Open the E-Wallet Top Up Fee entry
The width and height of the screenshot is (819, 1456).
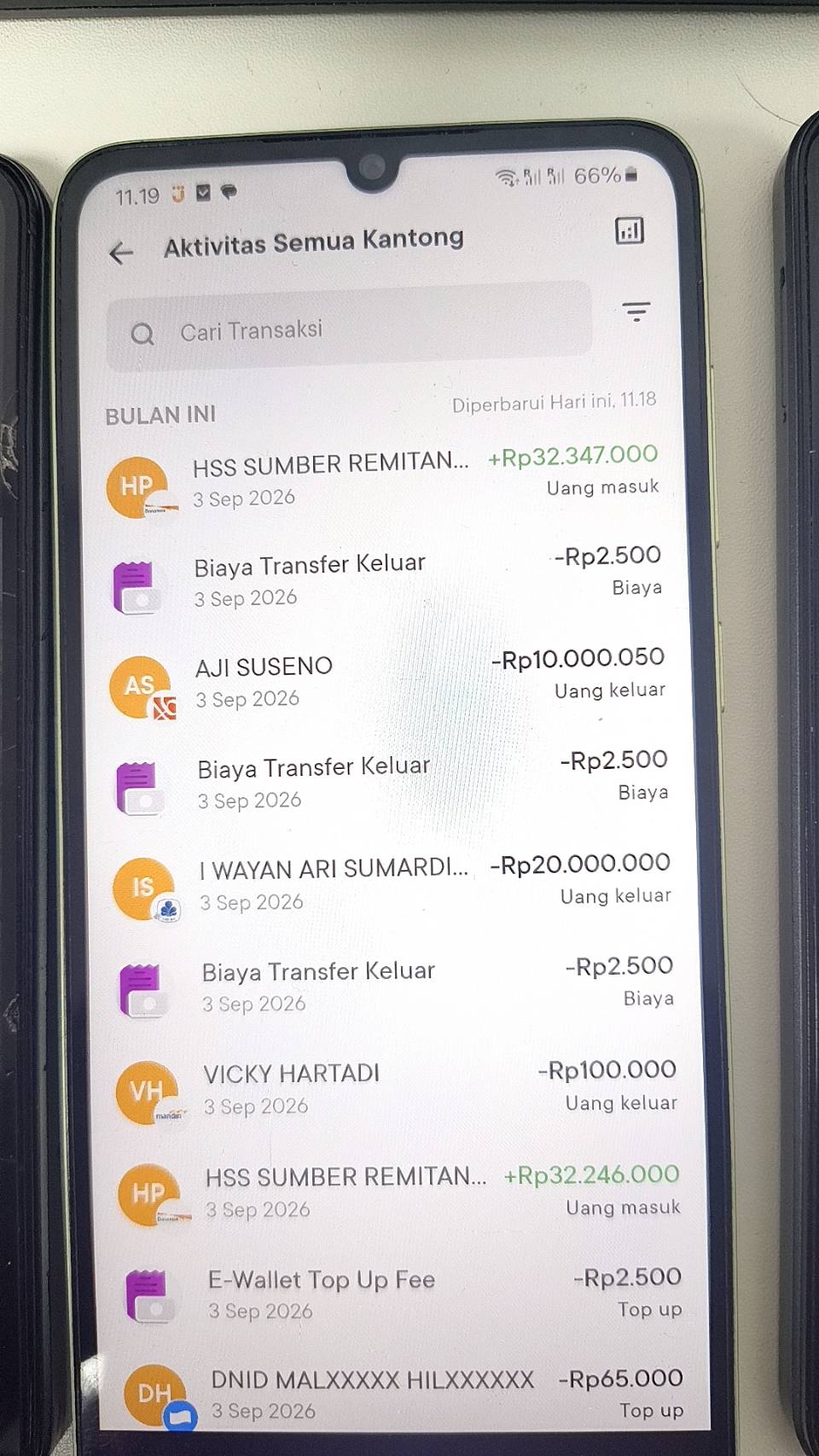pos(402,1293)
